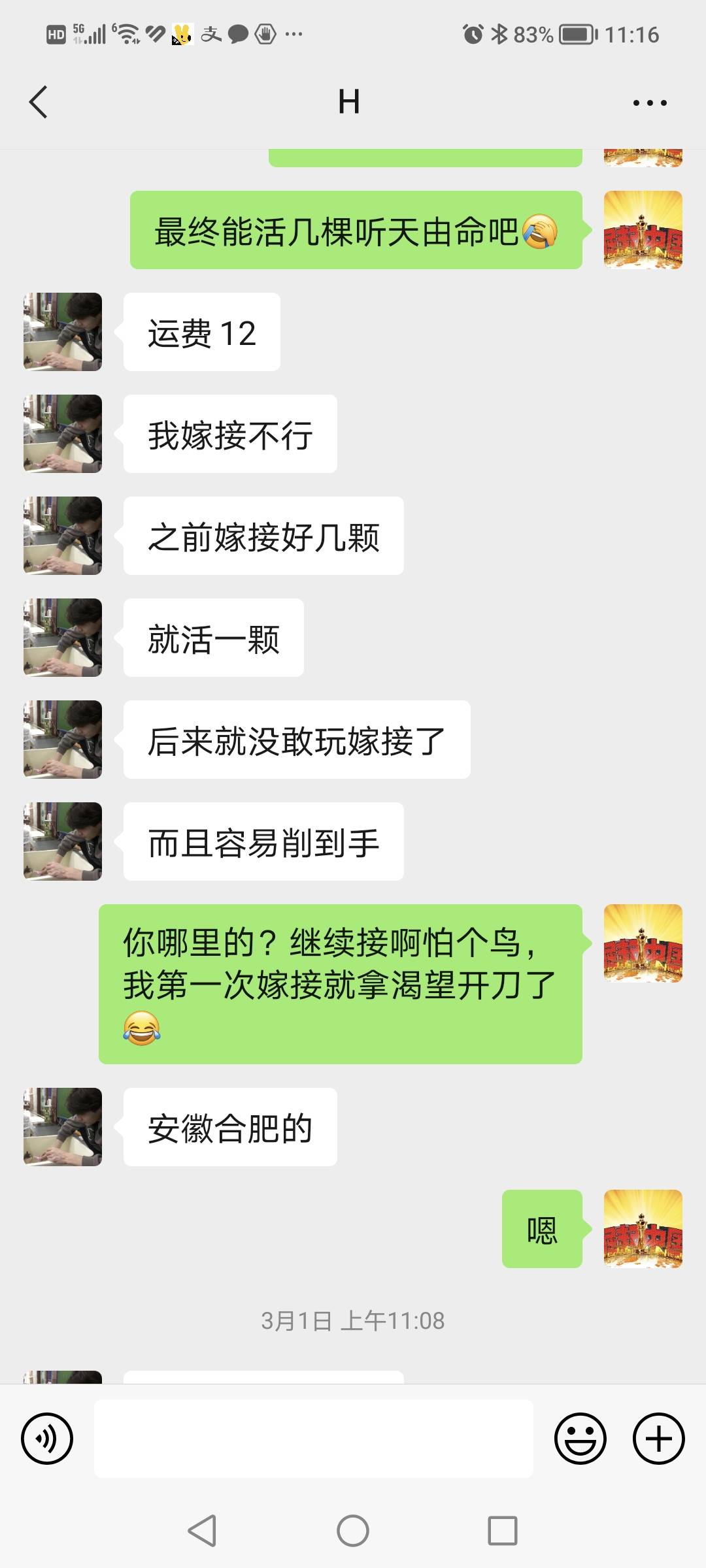Tap contact avatar beside 运费 12

63,332
